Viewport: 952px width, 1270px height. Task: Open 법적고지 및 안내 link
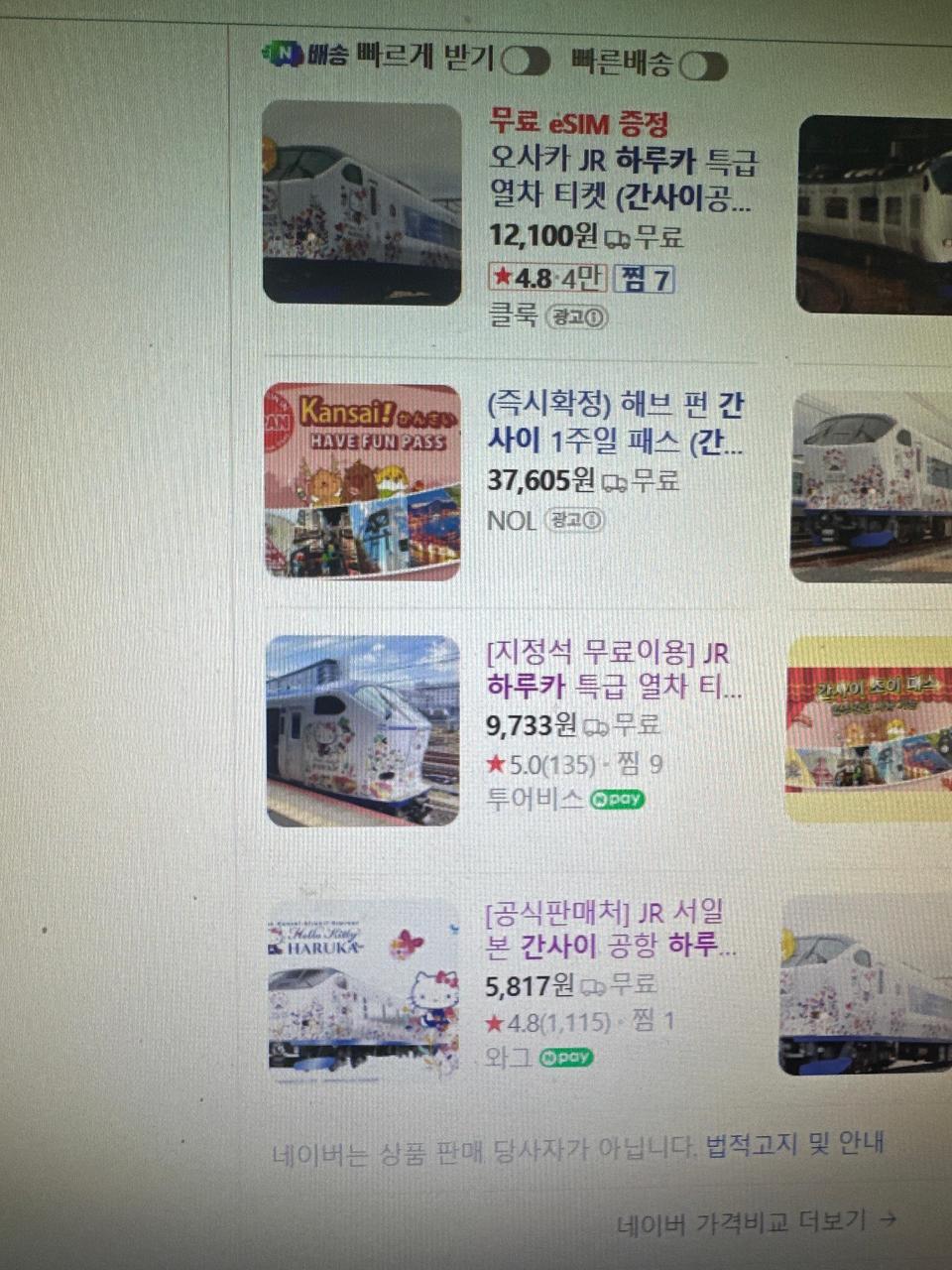[x=793, y=1144]
